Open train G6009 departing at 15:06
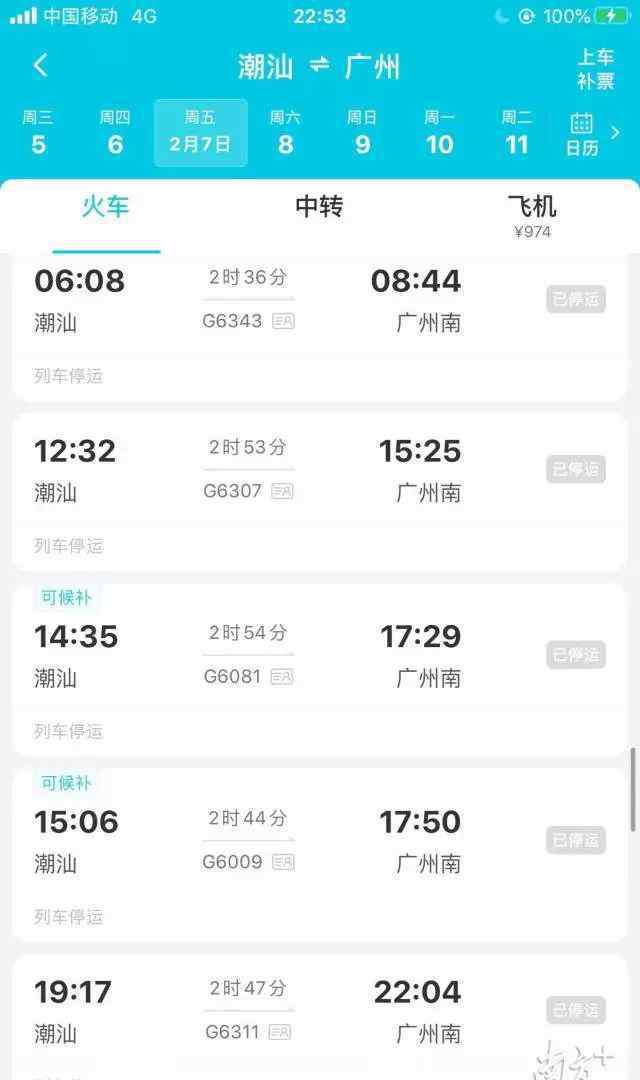The height and width of the screenshot is (1080, 640). tap(320, 855)
